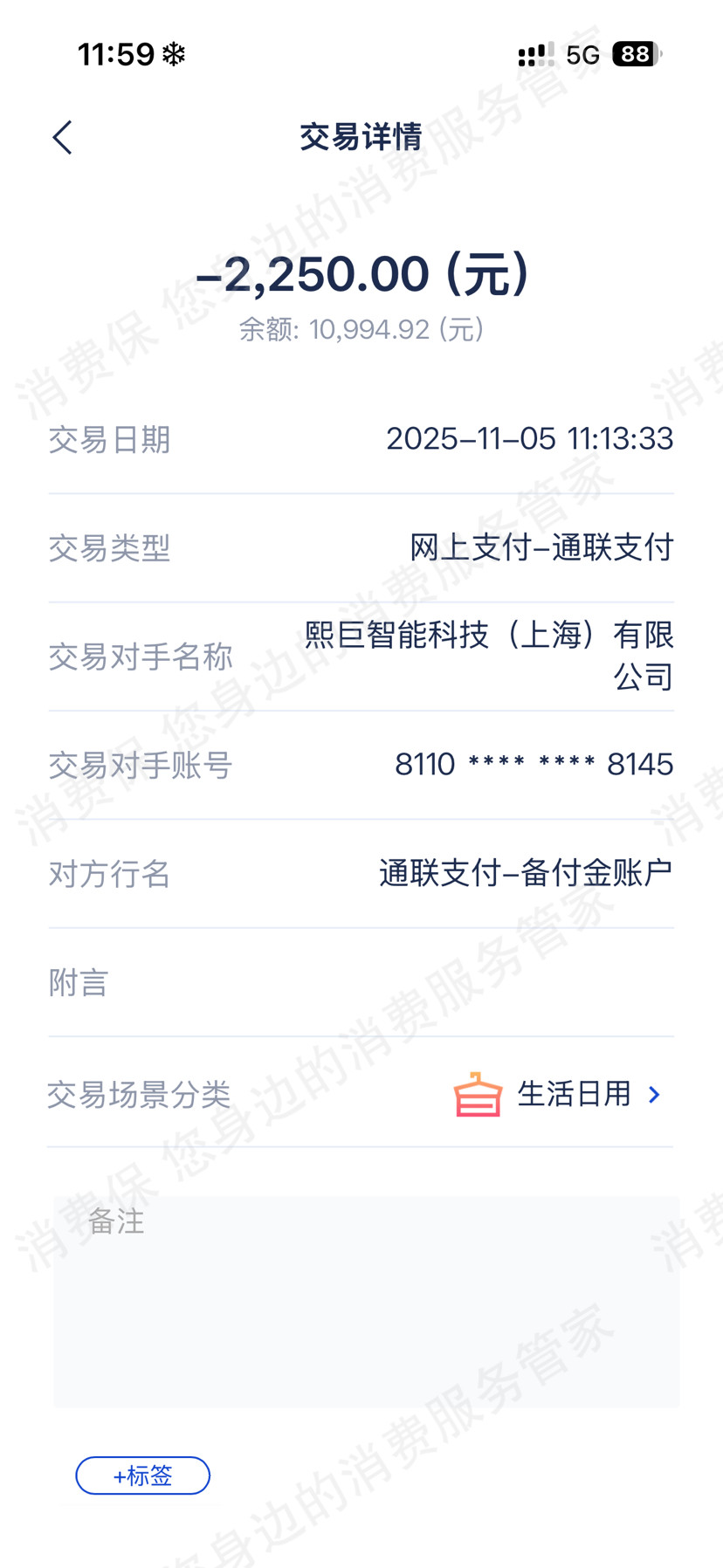Tap the masked account number 8110 **** **** 8145
Image resolution: width=723 pixels, height=1568 pixels.
point(534,764)
